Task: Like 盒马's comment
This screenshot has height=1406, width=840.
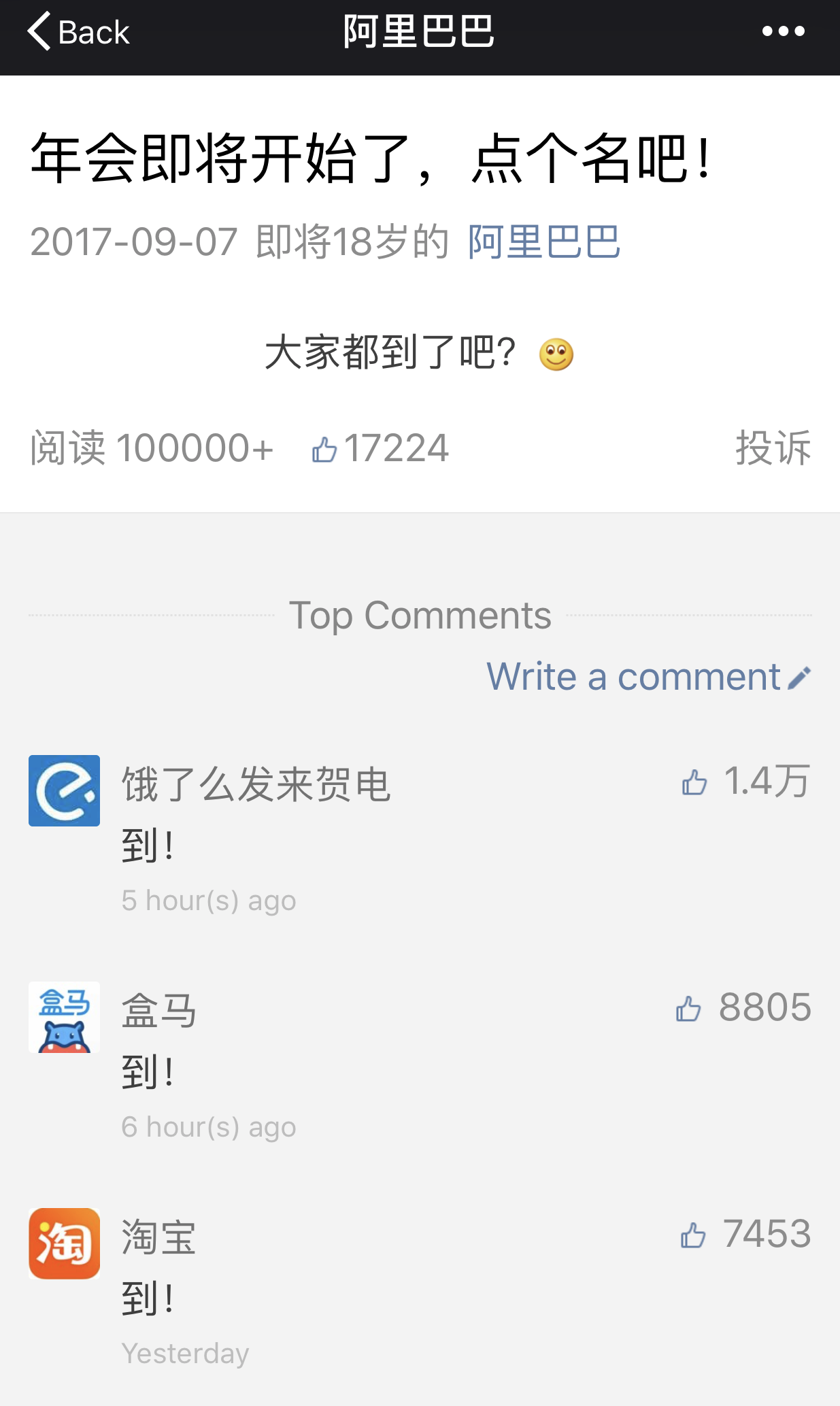Action: [x=688, y=1008]
